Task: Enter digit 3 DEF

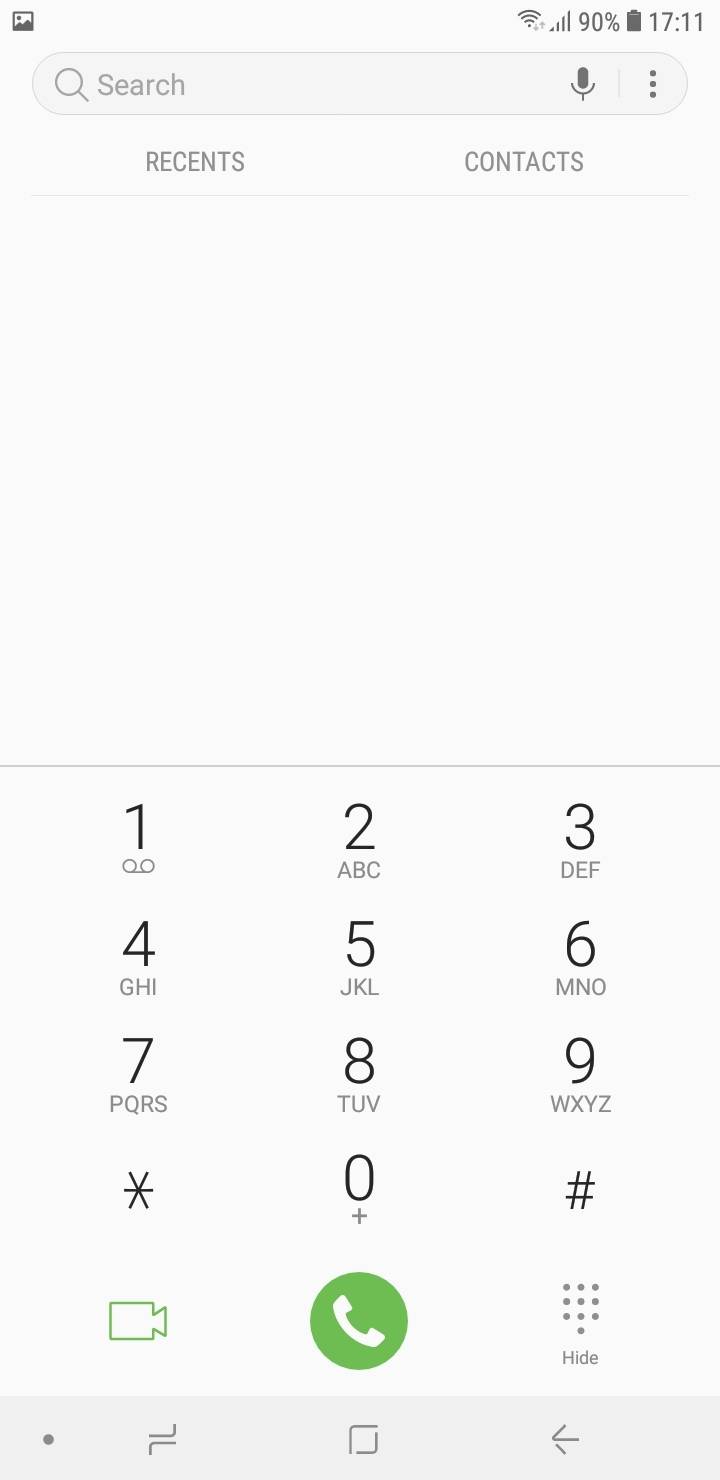Action: click(580, 840)
